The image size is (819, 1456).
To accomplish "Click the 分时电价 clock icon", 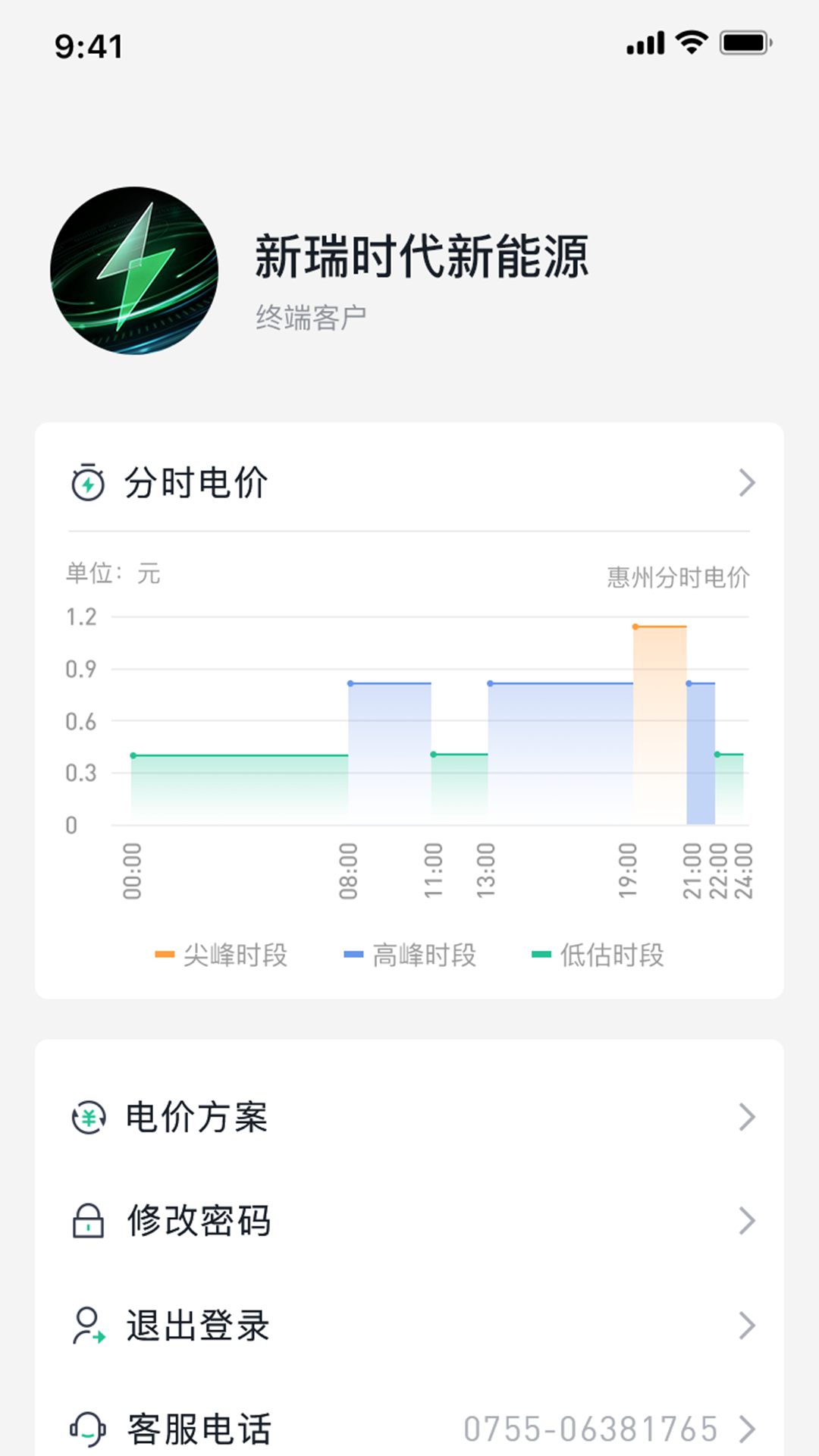I will pos(89,483).
